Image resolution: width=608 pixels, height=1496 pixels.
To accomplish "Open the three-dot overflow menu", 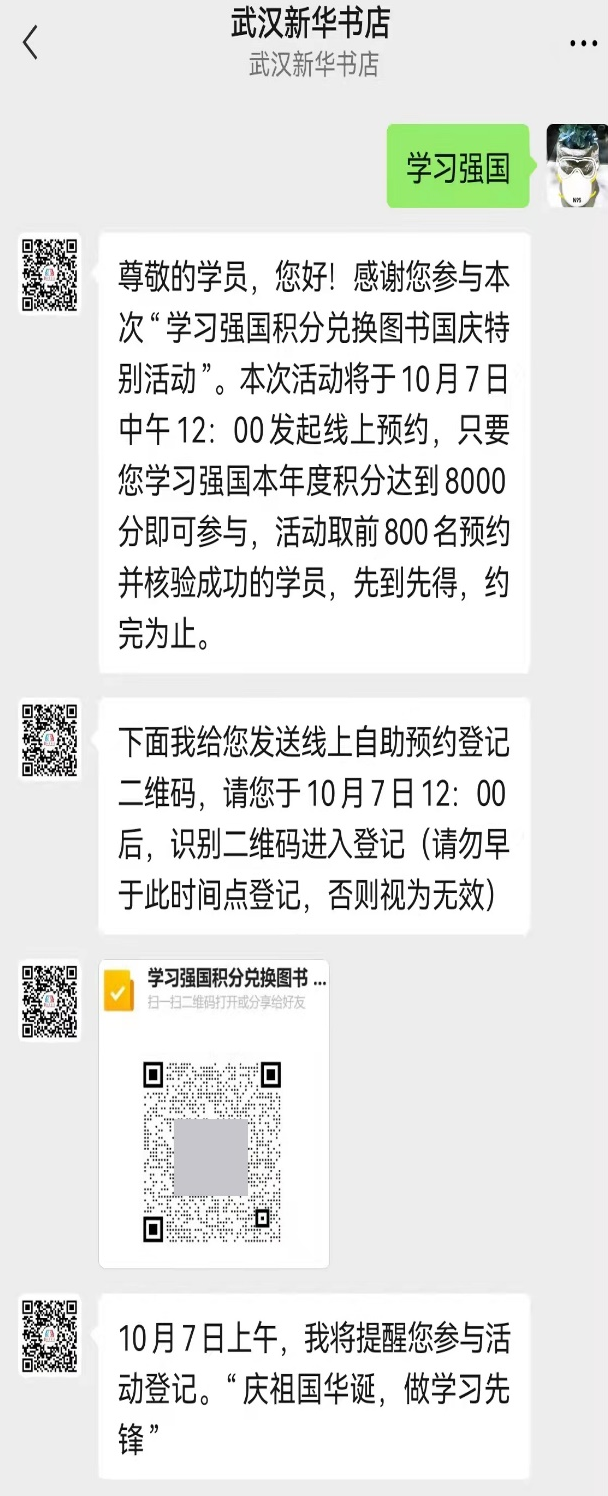I will [582, 44].
